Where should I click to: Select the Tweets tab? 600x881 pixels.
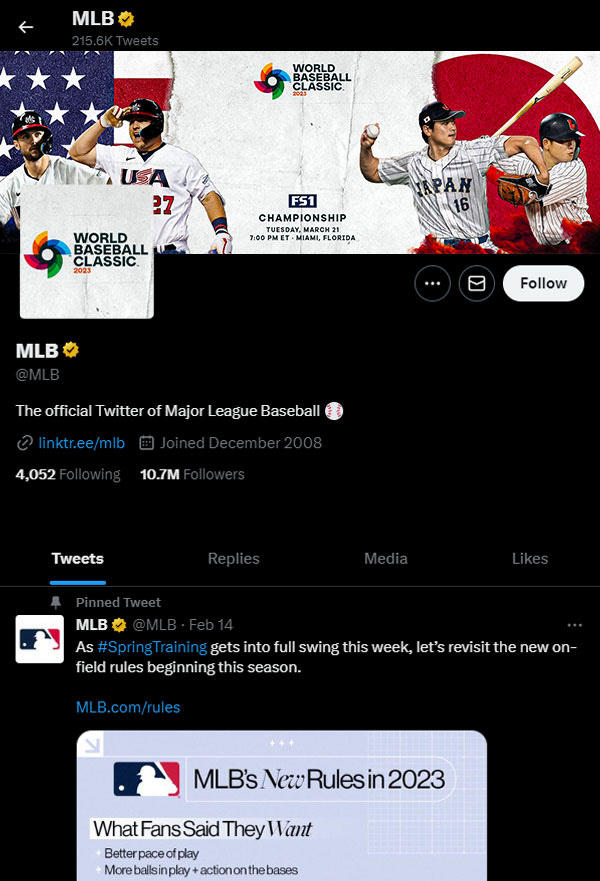77,558
